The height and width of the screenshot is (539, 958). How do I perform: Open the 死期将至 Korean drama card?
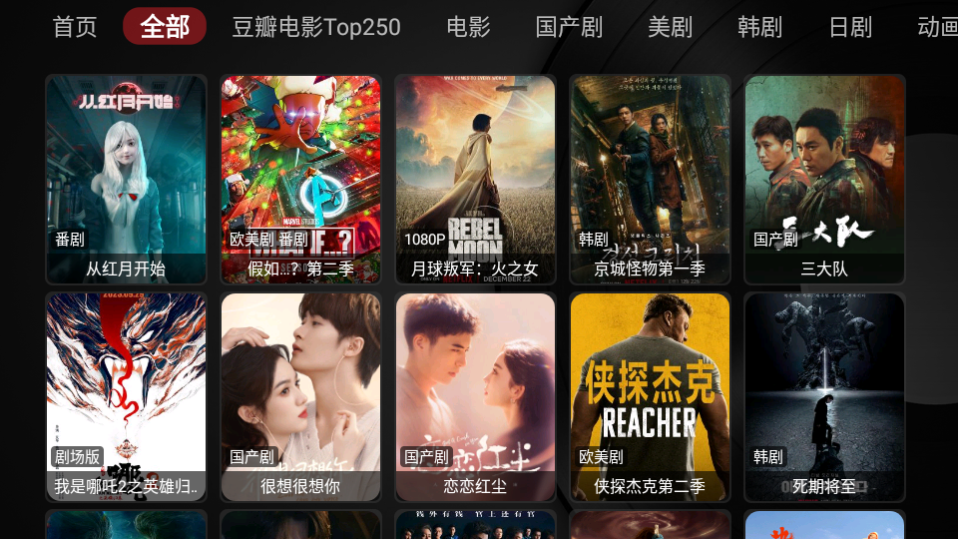824,397
